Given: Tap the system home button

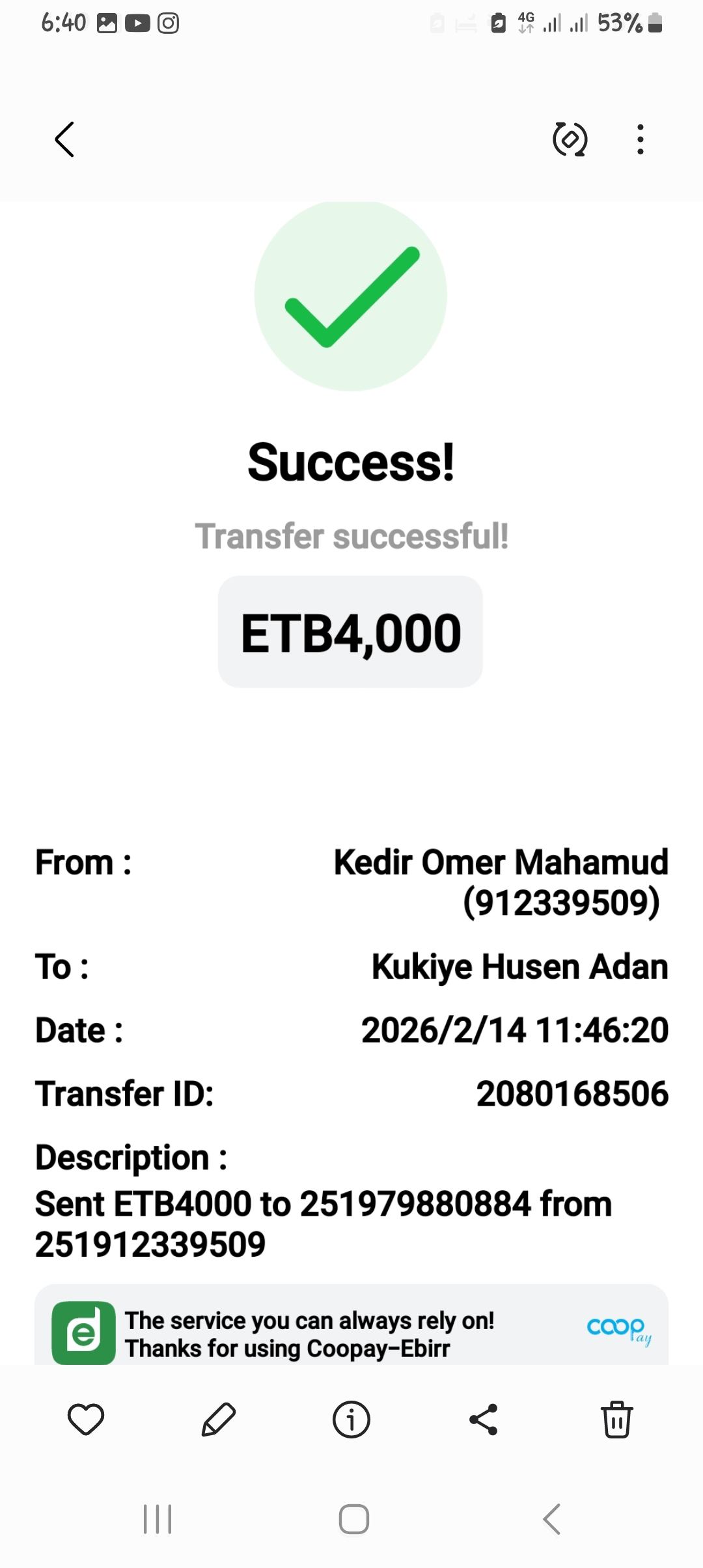Looking at the screenshot, I should coord(353,1519).
